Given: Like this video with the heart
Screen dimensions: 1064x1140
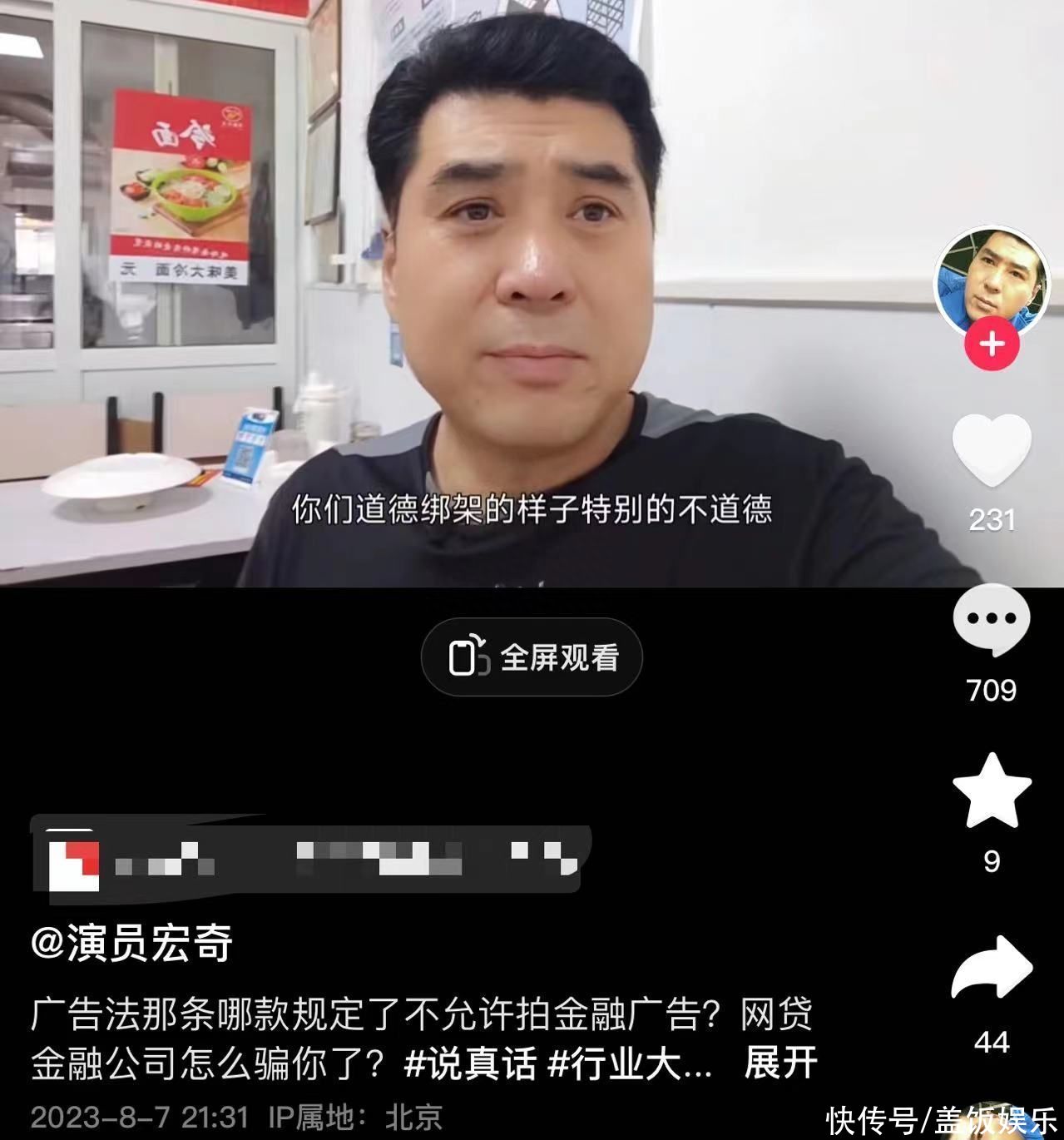Looking at the screenshot, I should (992, 450).
